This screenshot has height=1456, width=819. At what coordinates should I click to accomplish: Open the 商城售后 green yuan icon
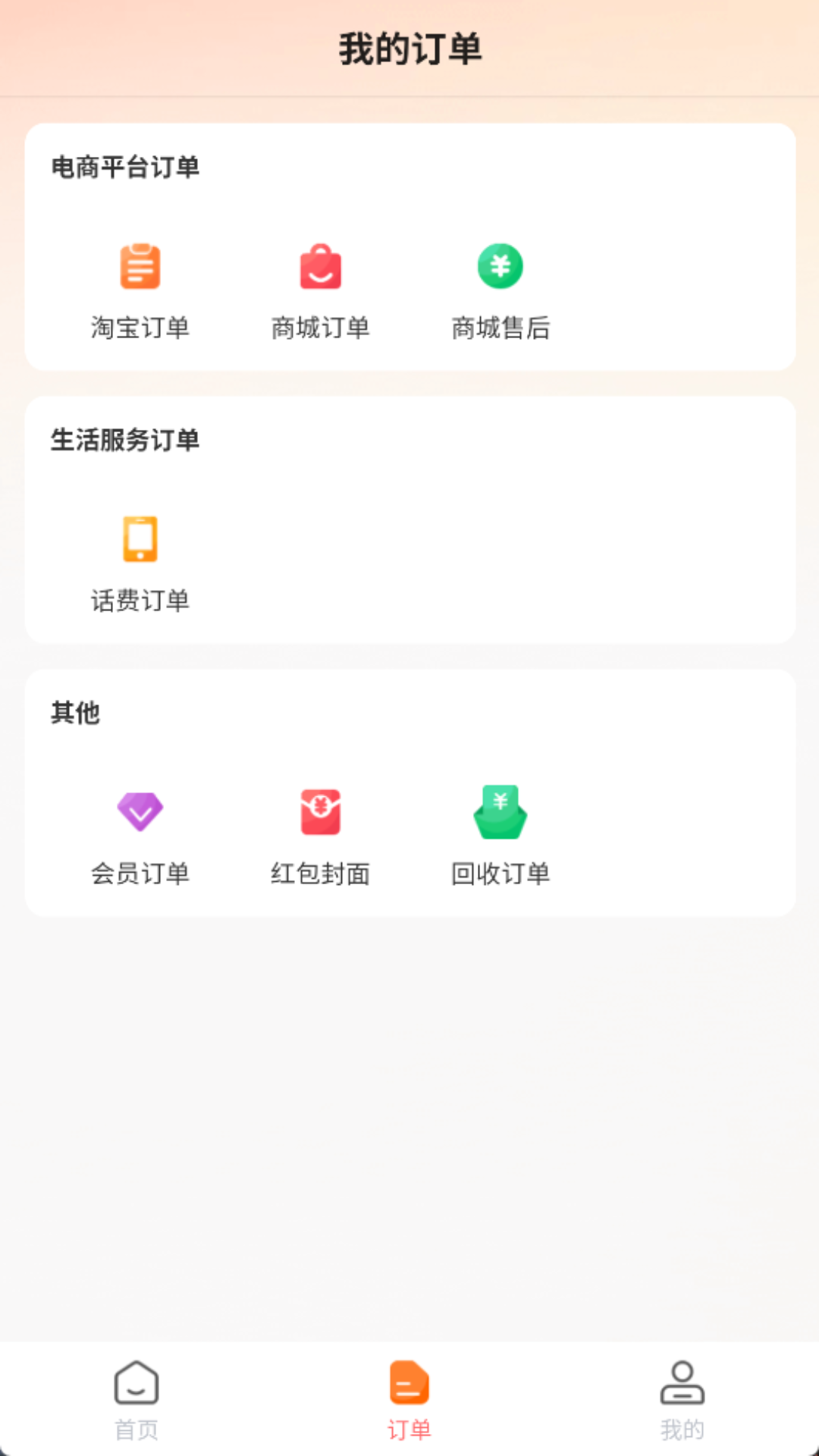[500, 267]
